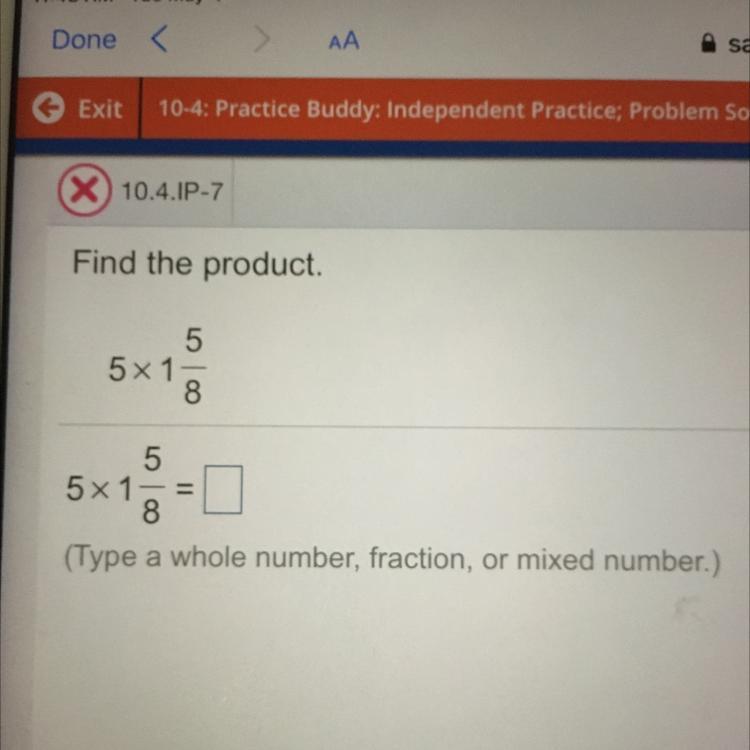
Task: Tap Done to close the browser view
Action: pos(84,41)
